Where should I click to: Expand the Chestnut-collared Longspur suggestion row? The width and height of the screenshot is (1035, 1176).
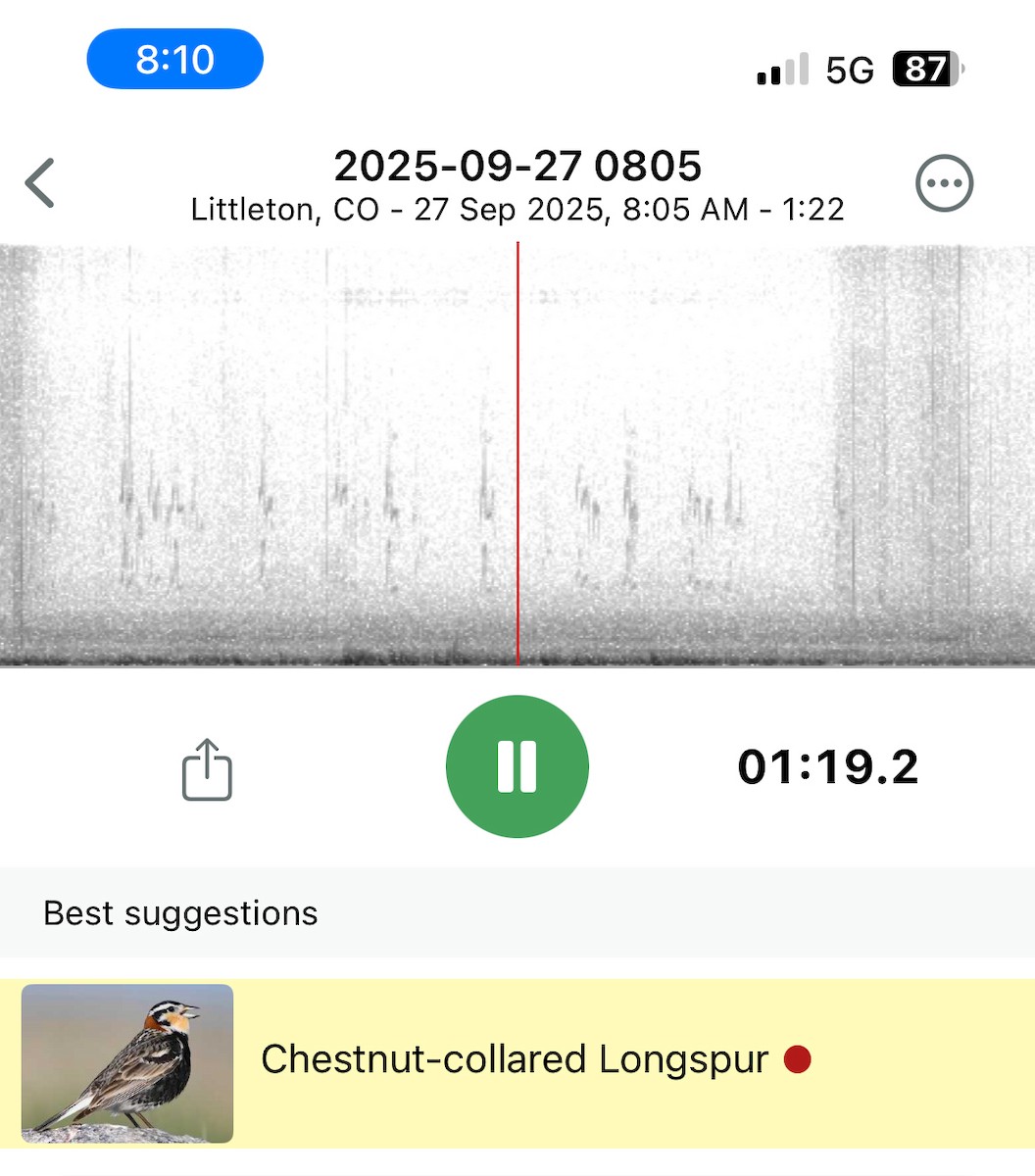click(514, 1059)
